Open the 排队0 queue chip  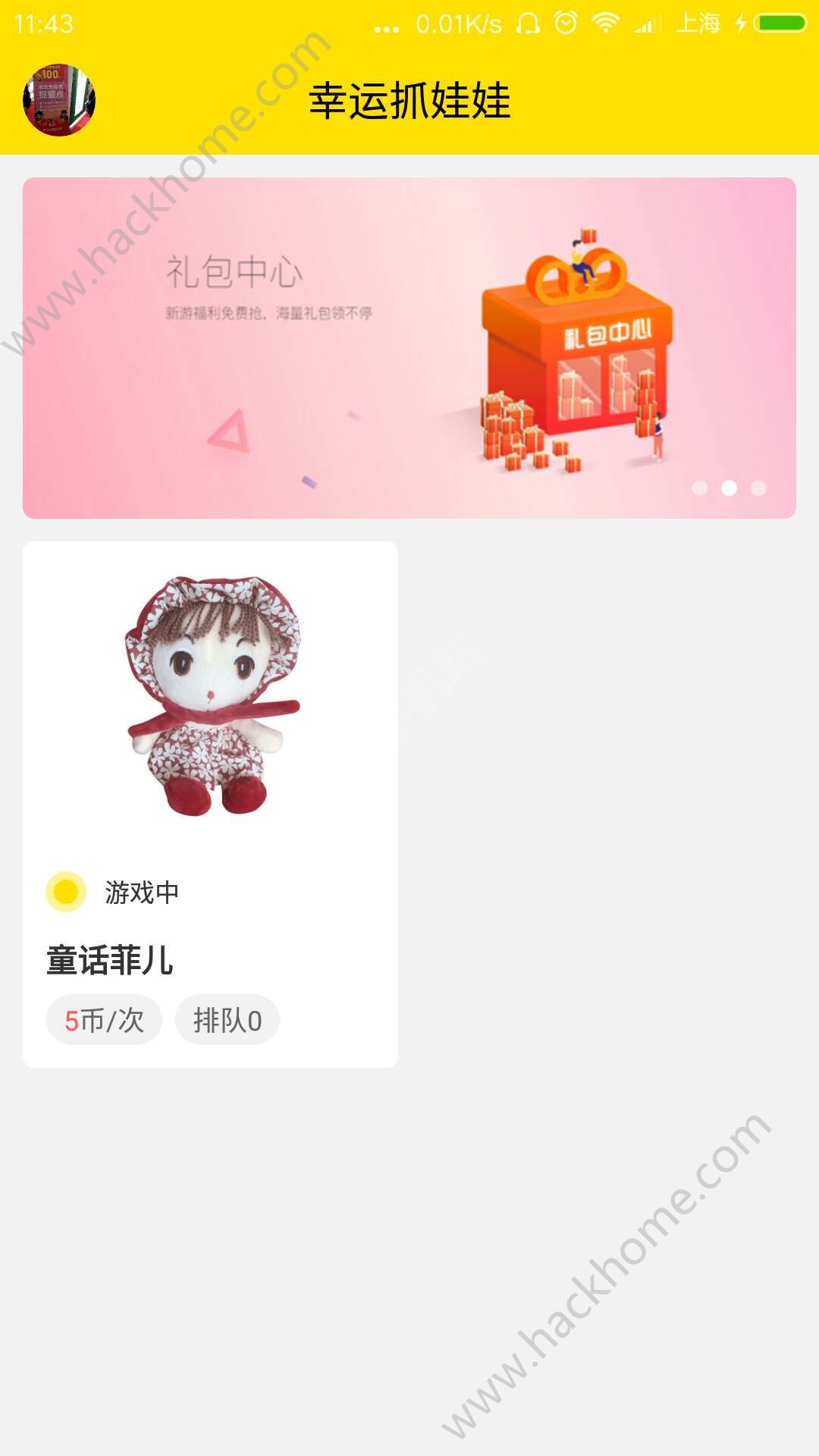tap(227, 1020)
